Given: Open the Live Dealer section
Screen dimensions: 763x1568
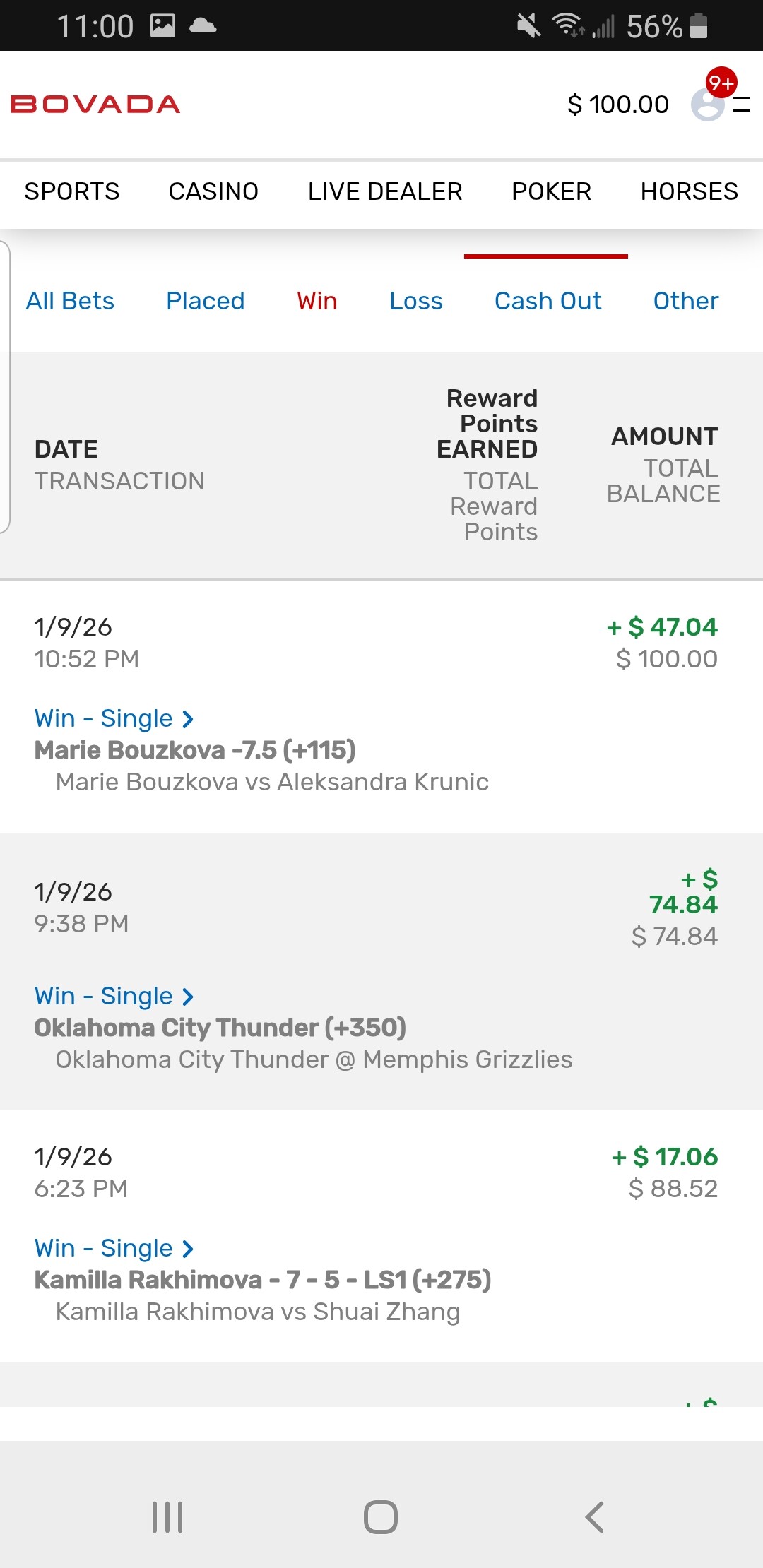Looking at the screenshot, I should (385, 191).
